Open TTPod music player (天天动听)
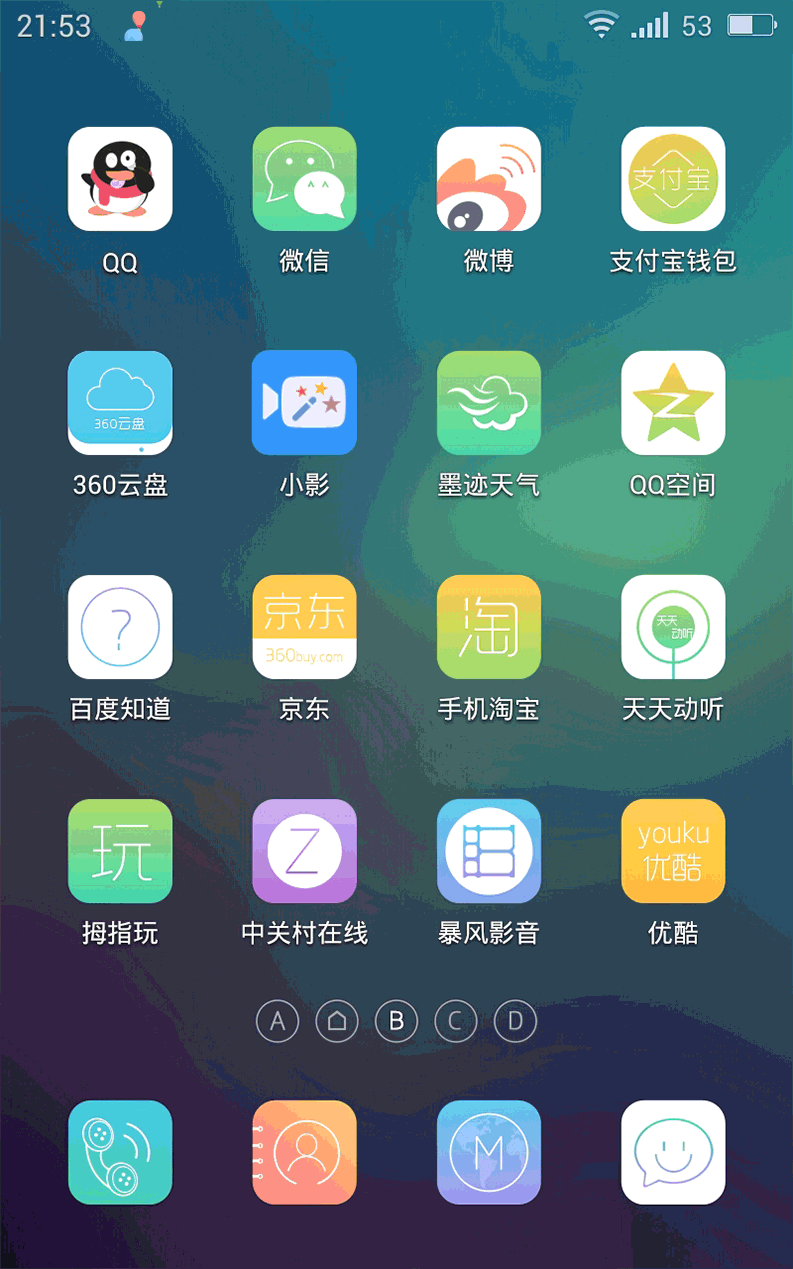793x1269 pixels. click(673, 627)
